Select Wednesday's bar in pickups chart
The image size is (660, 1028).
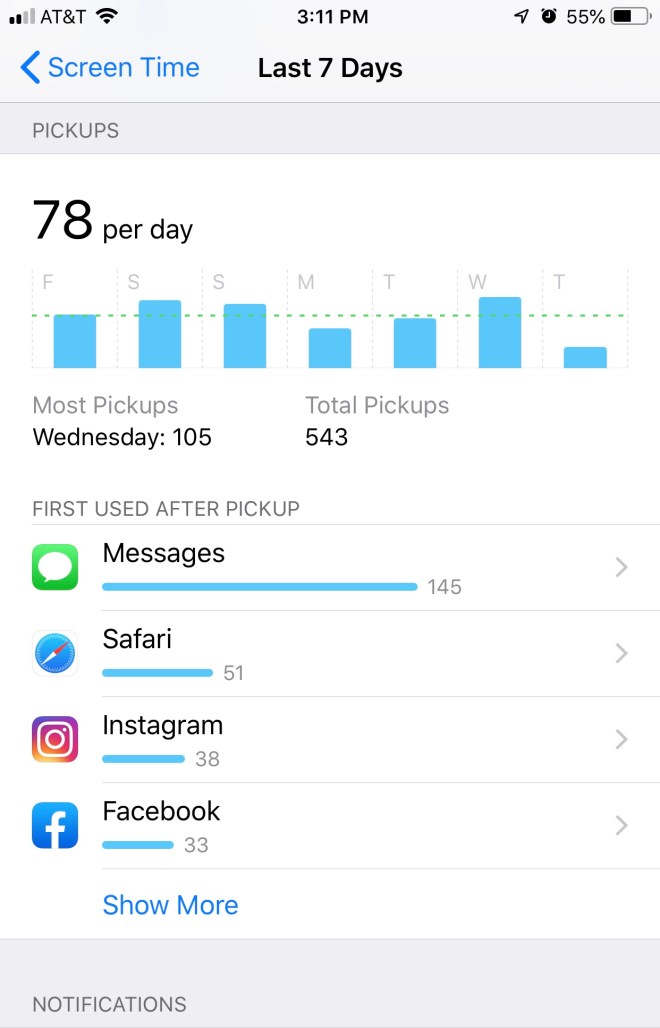click(500, 333)
